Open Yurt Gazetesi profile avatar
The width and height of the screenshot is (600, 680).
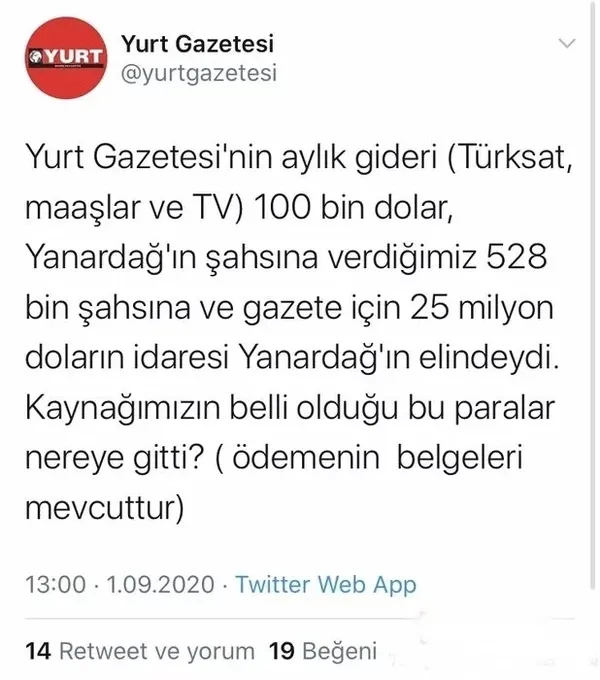(64, 60)
